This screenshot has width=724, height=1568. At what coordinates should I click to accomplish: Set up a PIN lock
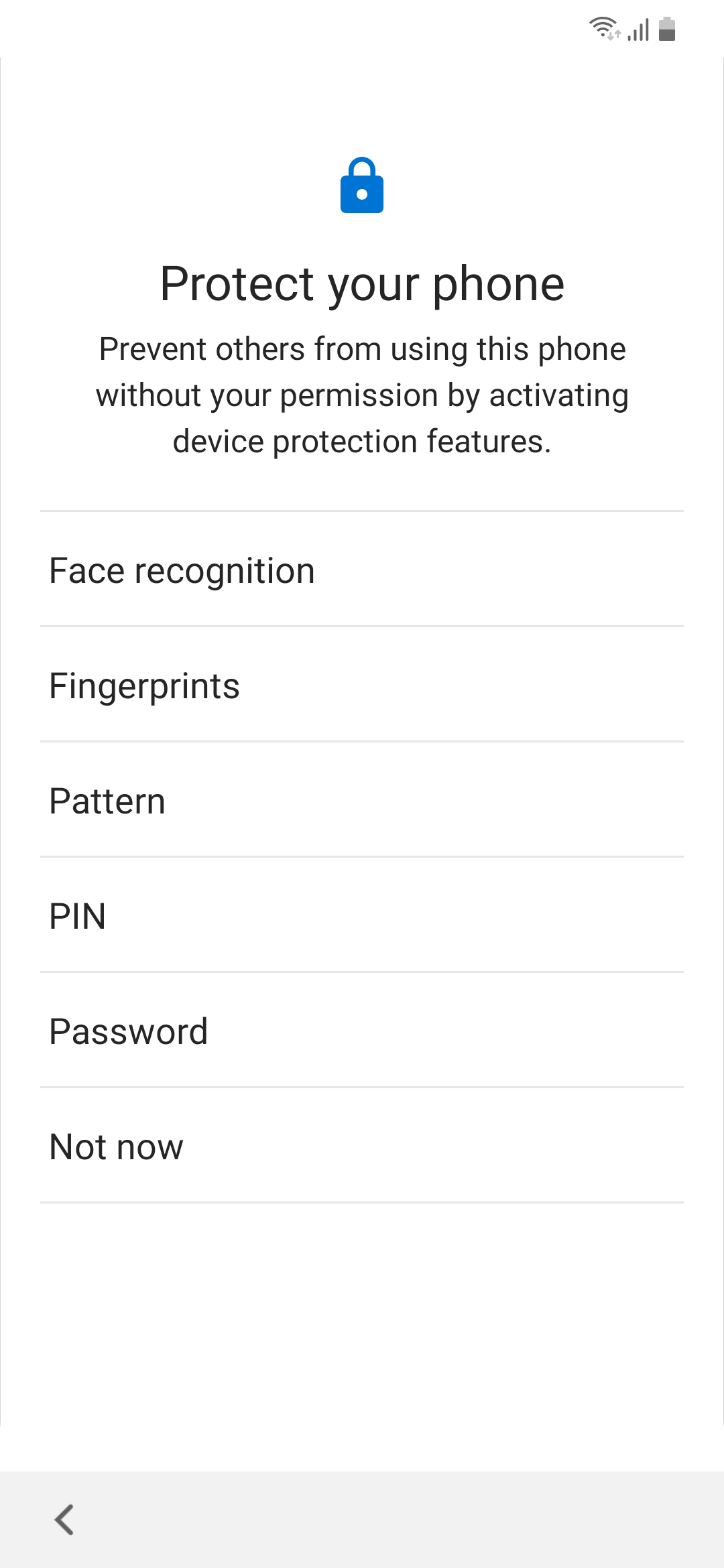tap(362, 915)
